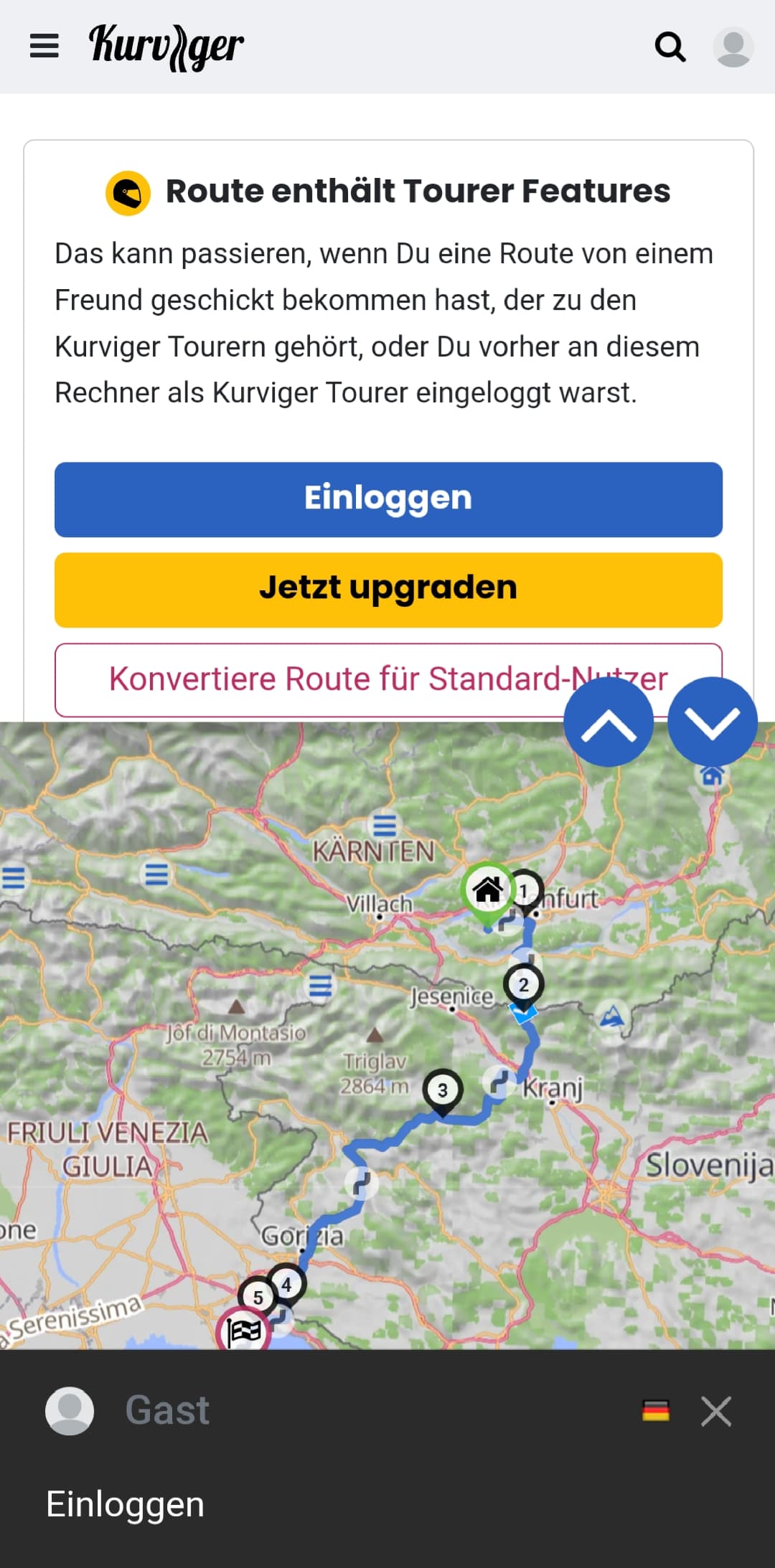Image resolution: width=775 pixels, height=1568 pixels.
Task: Tap the round up-arrow button
Action: pos(609,722)
